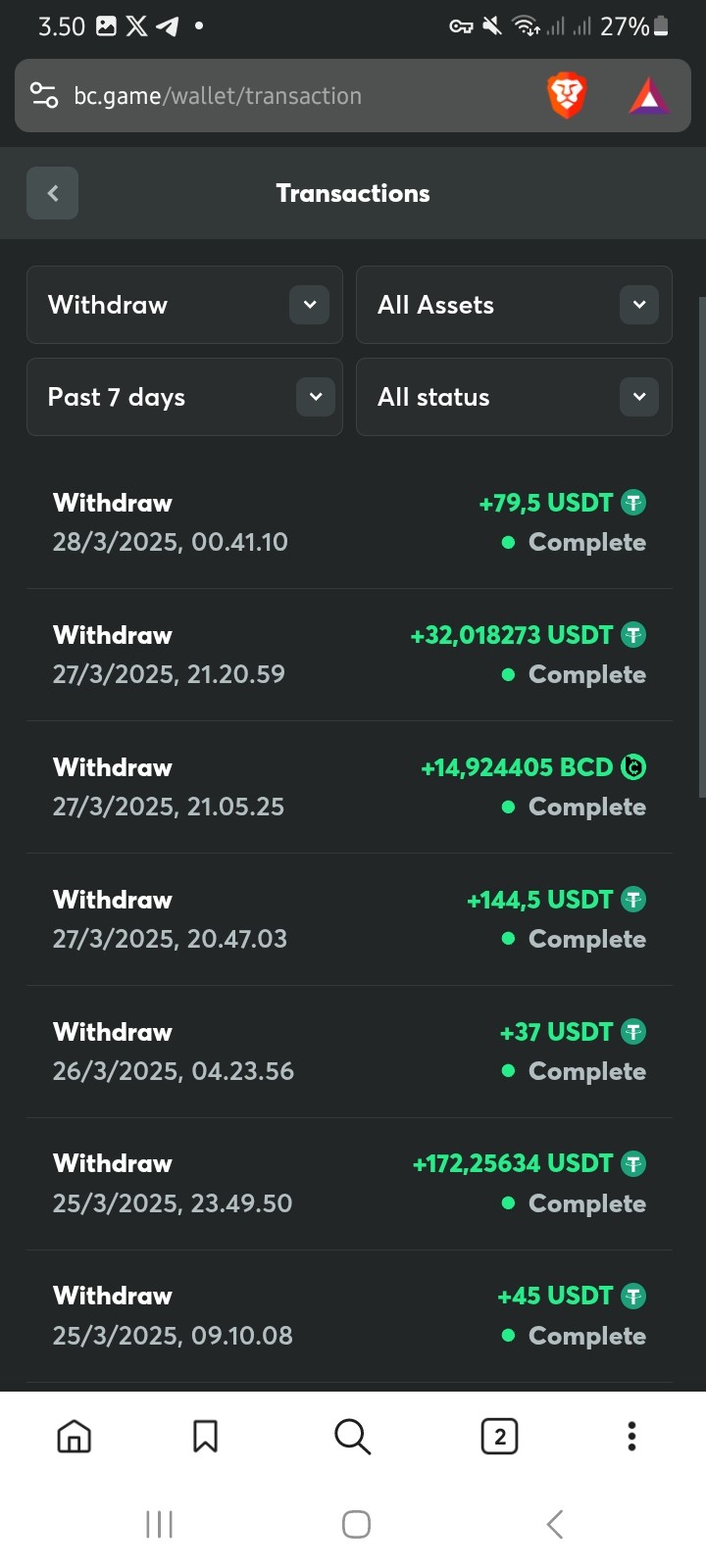
Task: Select the +45 USDT withdrawal
Action: coord(349,1316)
